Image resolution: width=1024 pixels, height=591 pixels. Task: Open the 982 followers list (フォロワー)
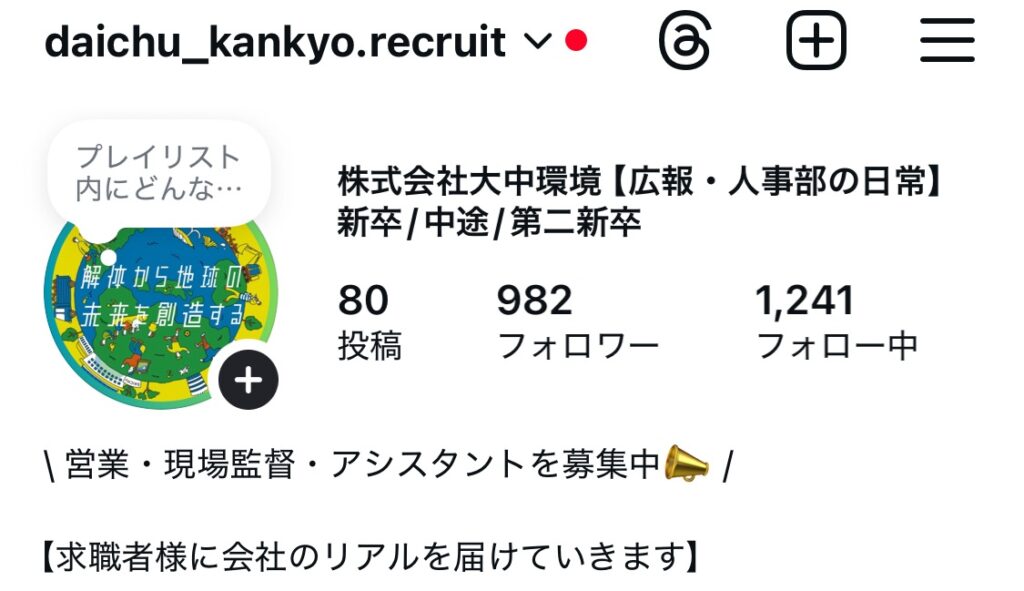point(577,322)
